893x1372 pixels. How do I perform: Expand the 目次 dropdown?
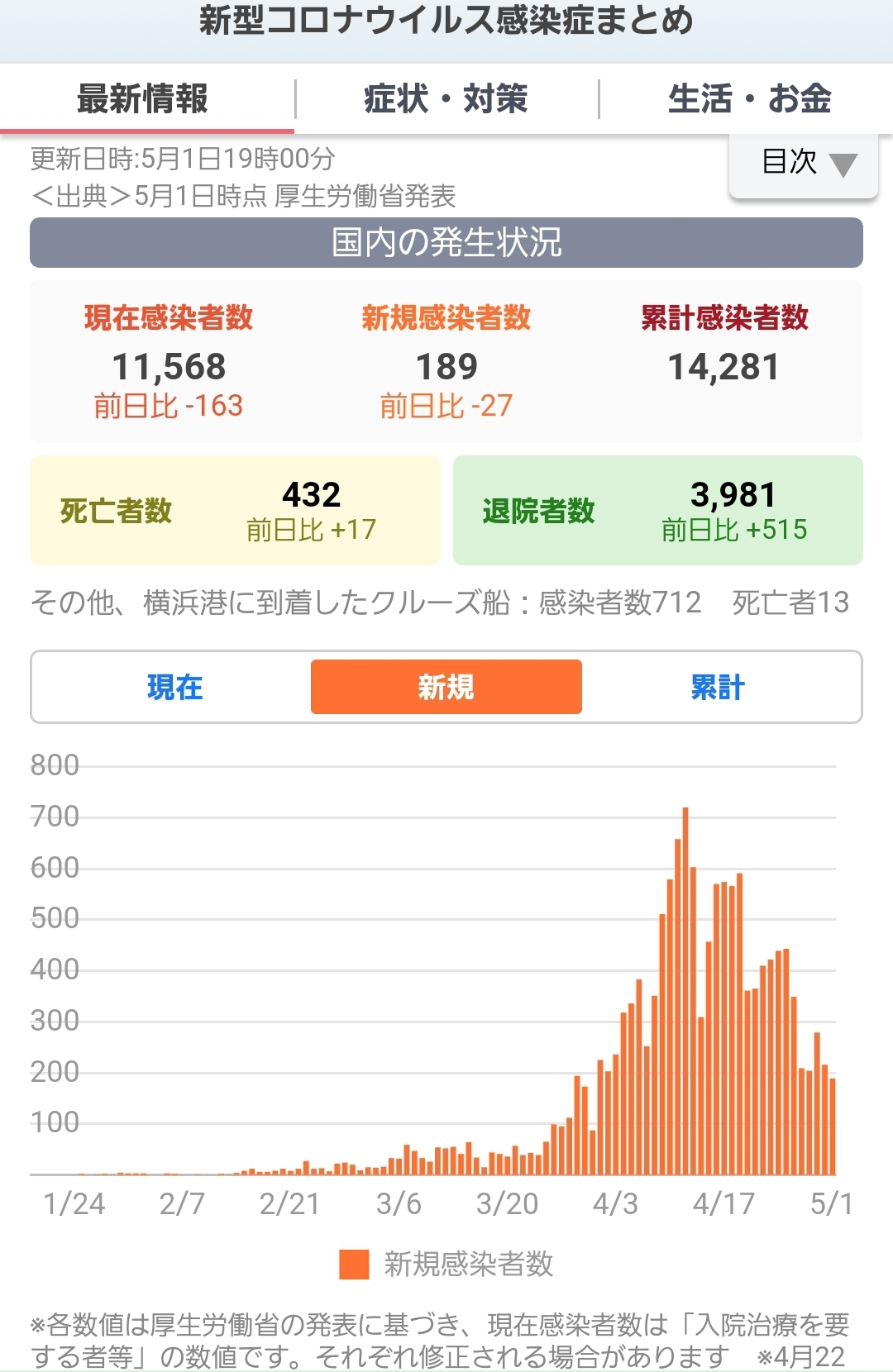pyautogui.click(x=803, y=164)
